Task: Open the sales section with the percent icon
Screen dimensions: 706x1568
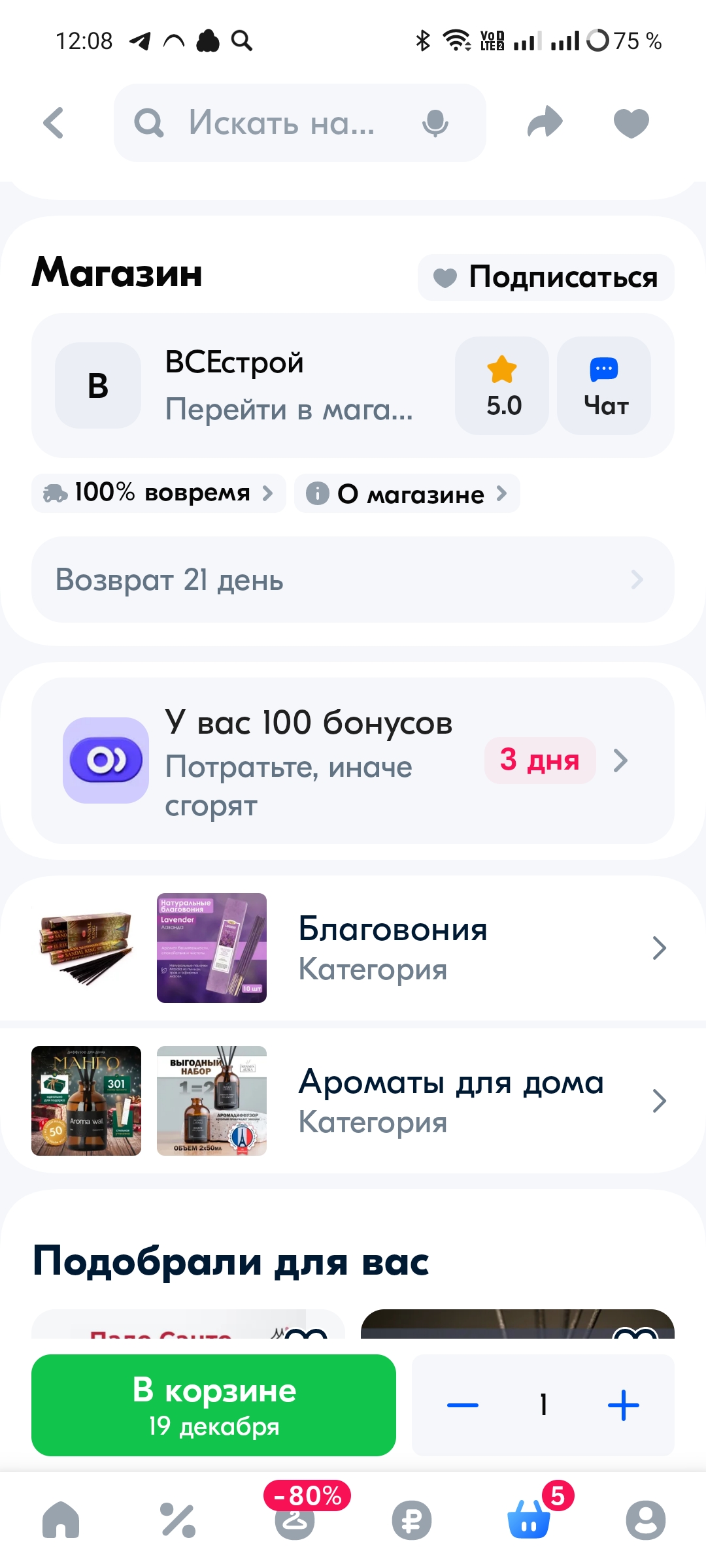Action: coord(176,1520)
